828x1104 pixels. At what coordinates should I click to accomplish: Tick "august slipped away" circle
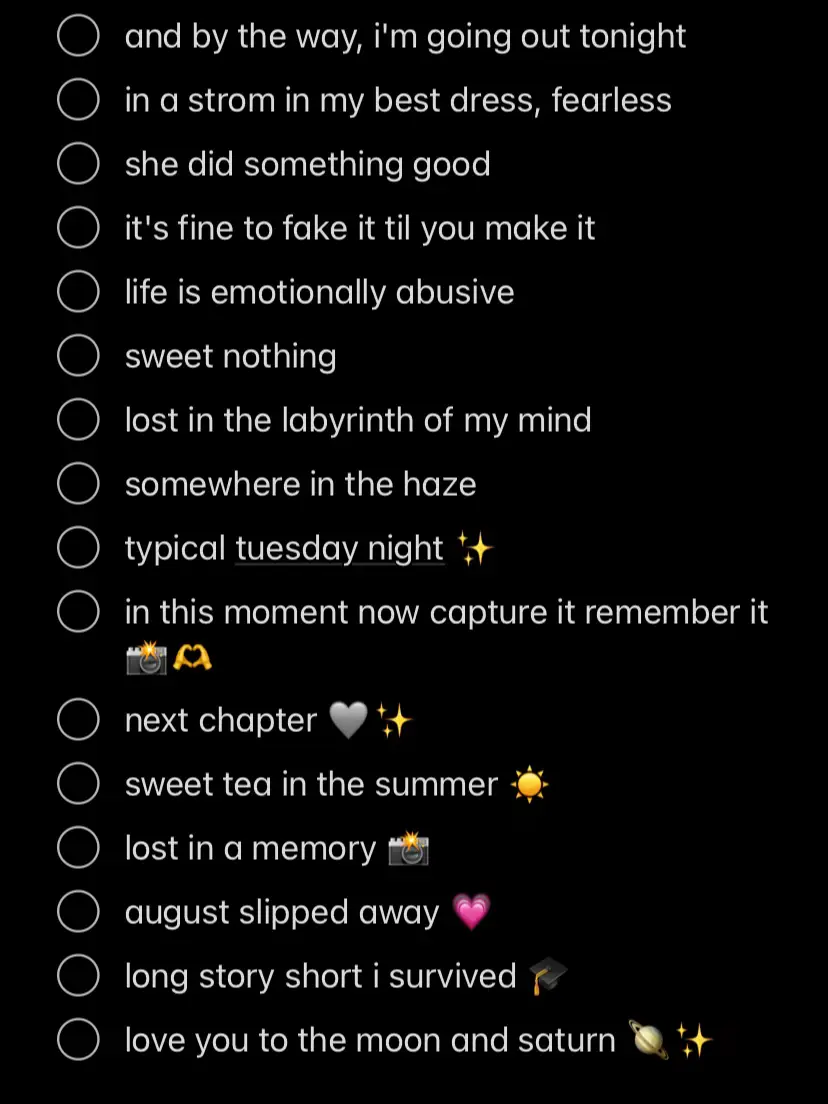click(x=78, y=913)
